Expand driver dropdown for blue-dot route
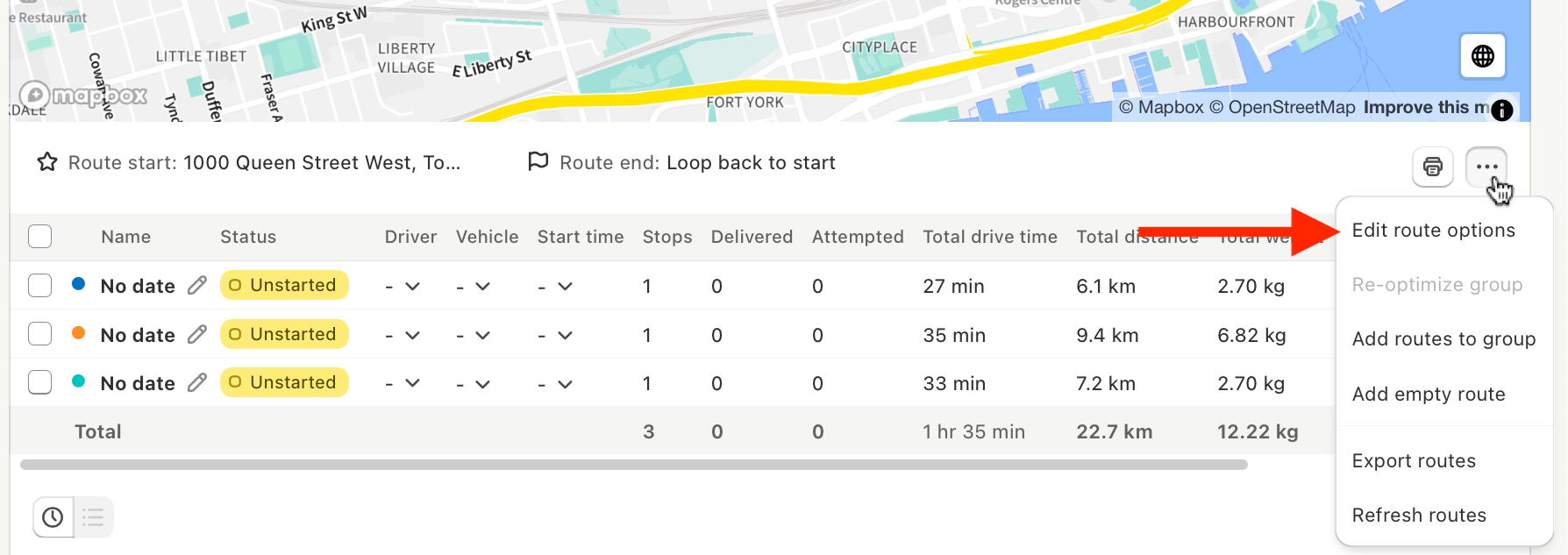The width and height of the screenshot is (1568, 555). pyautogui.click(x=403, y=287)
